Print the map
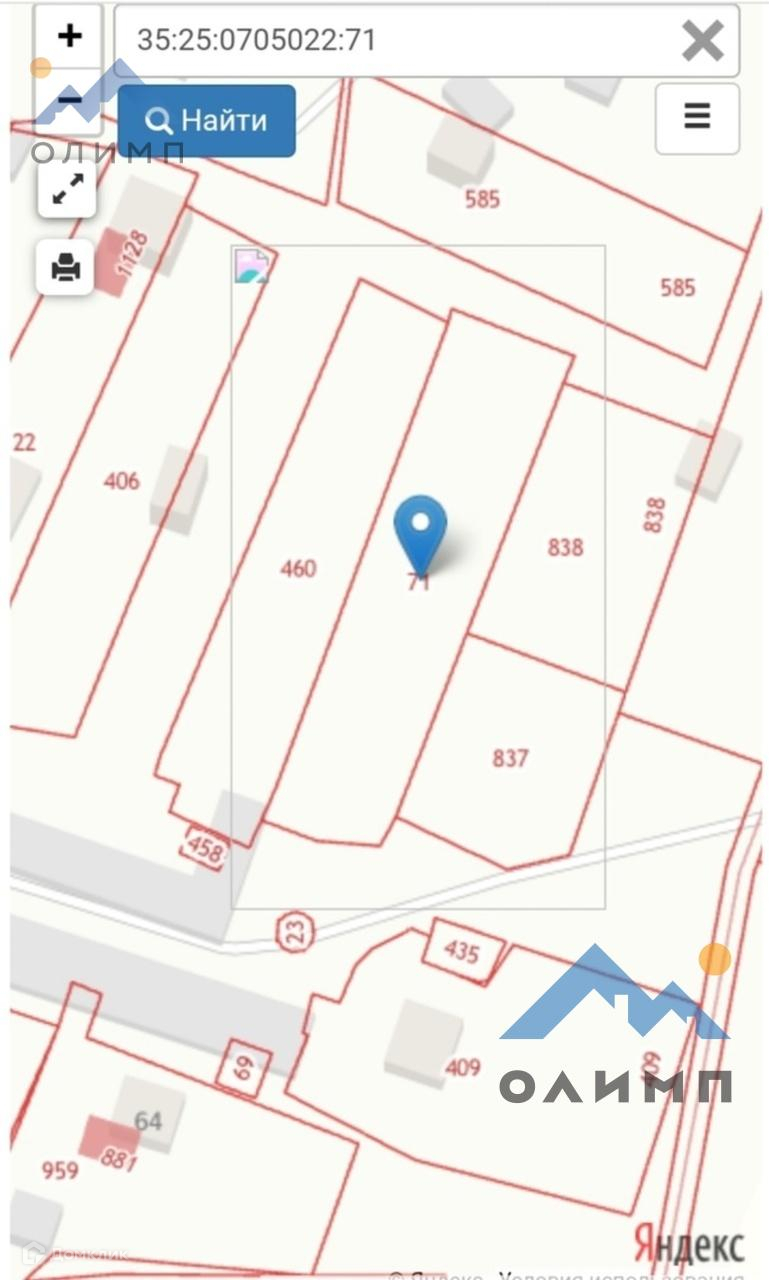Viewport: 769px width, 1280px height. [66, 267]
